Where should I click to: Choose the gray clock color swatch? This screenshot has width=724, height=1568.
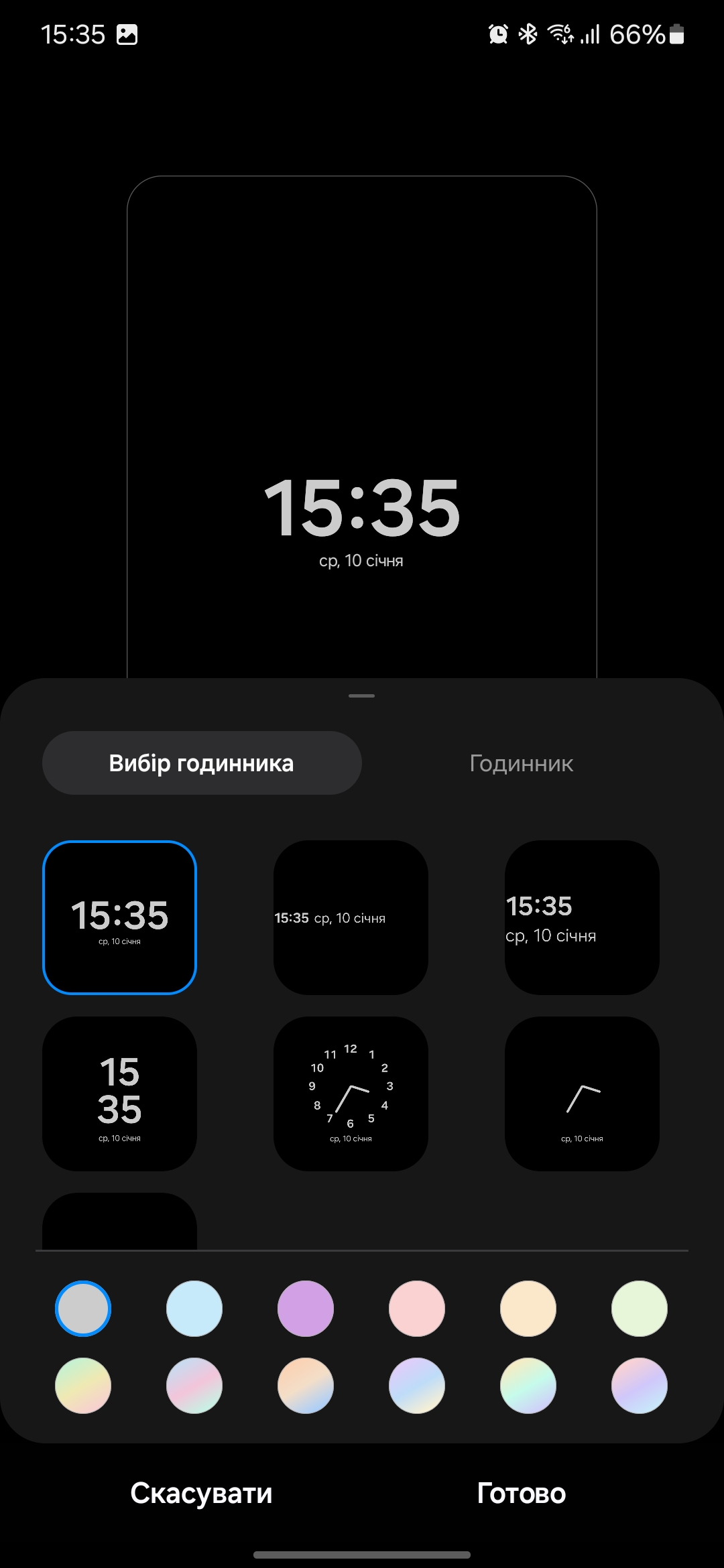83,1309
